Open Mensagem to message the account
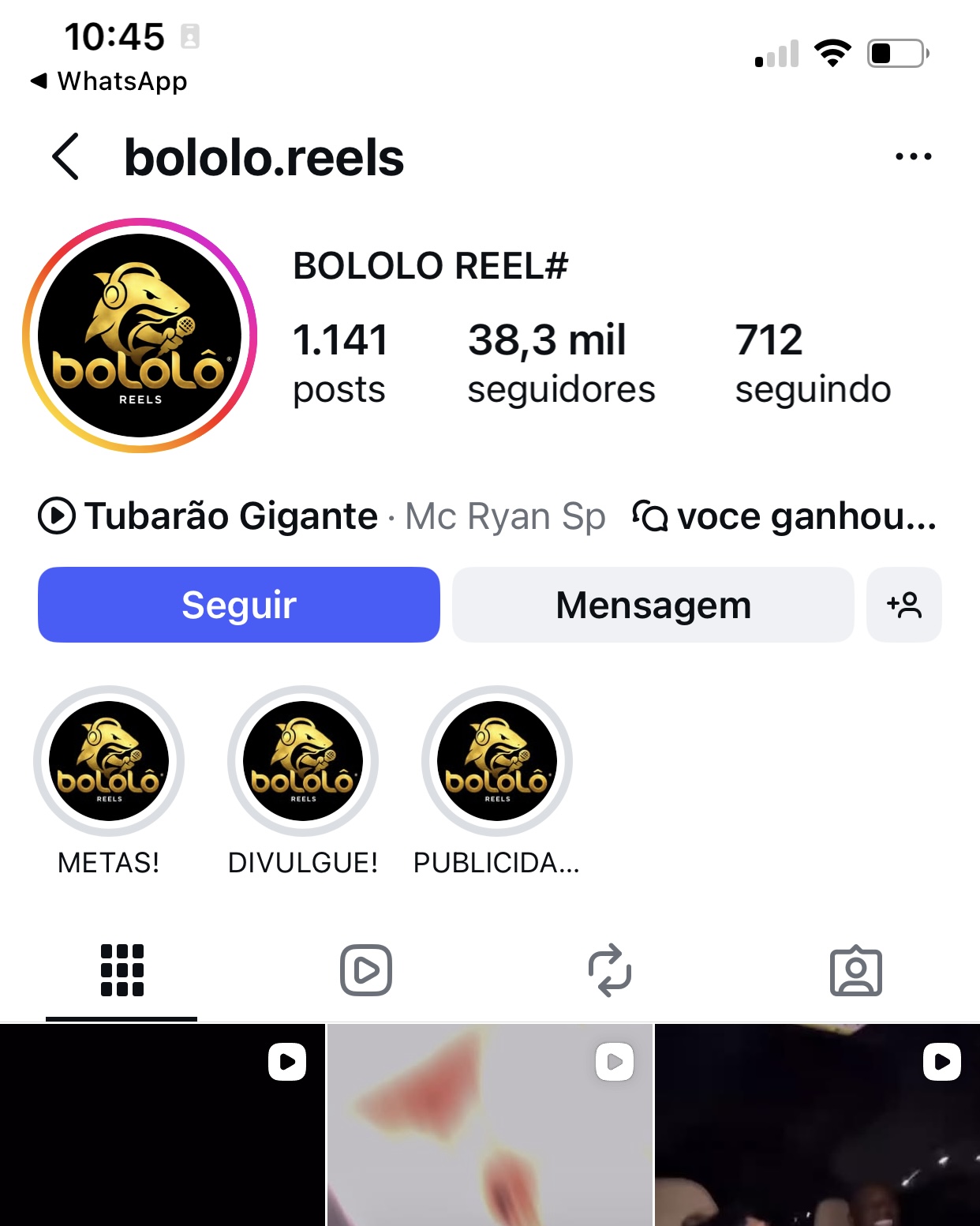Screen dimensions: 980x1226 pyautogui.click(x=653, y=605)
